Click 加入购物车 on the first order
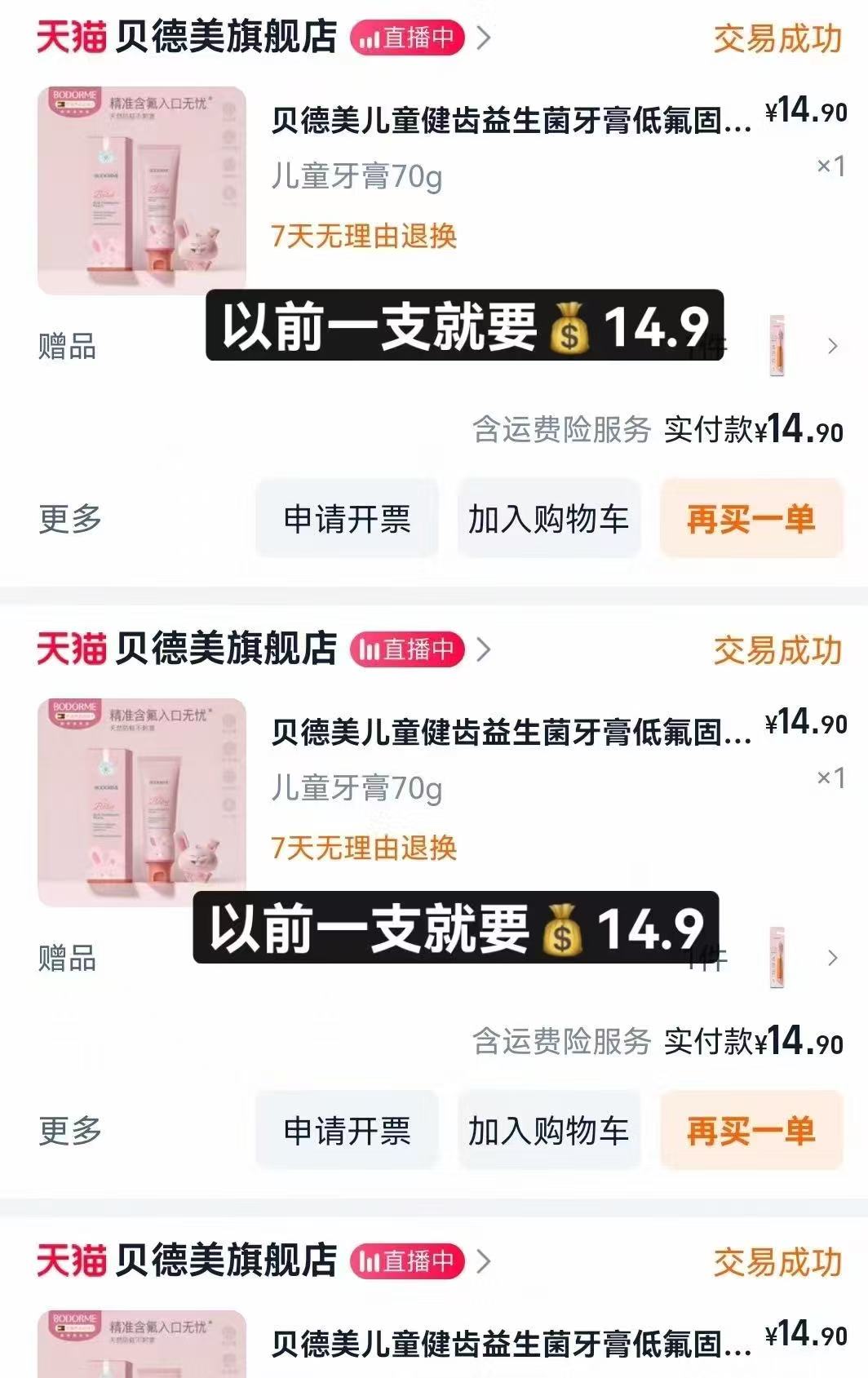868x1378 pixels. pyautogui.click(x=547, y=519)
